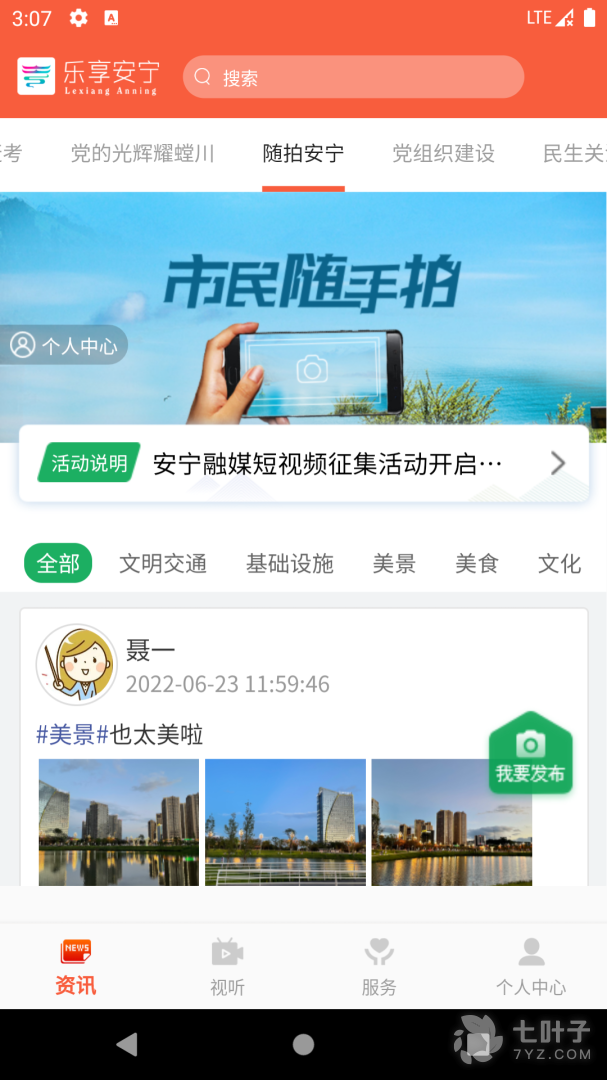Open 聂一's profile avatar
Screen dimensions: 607x1080
pyautogui.click(x=76, y=665)
